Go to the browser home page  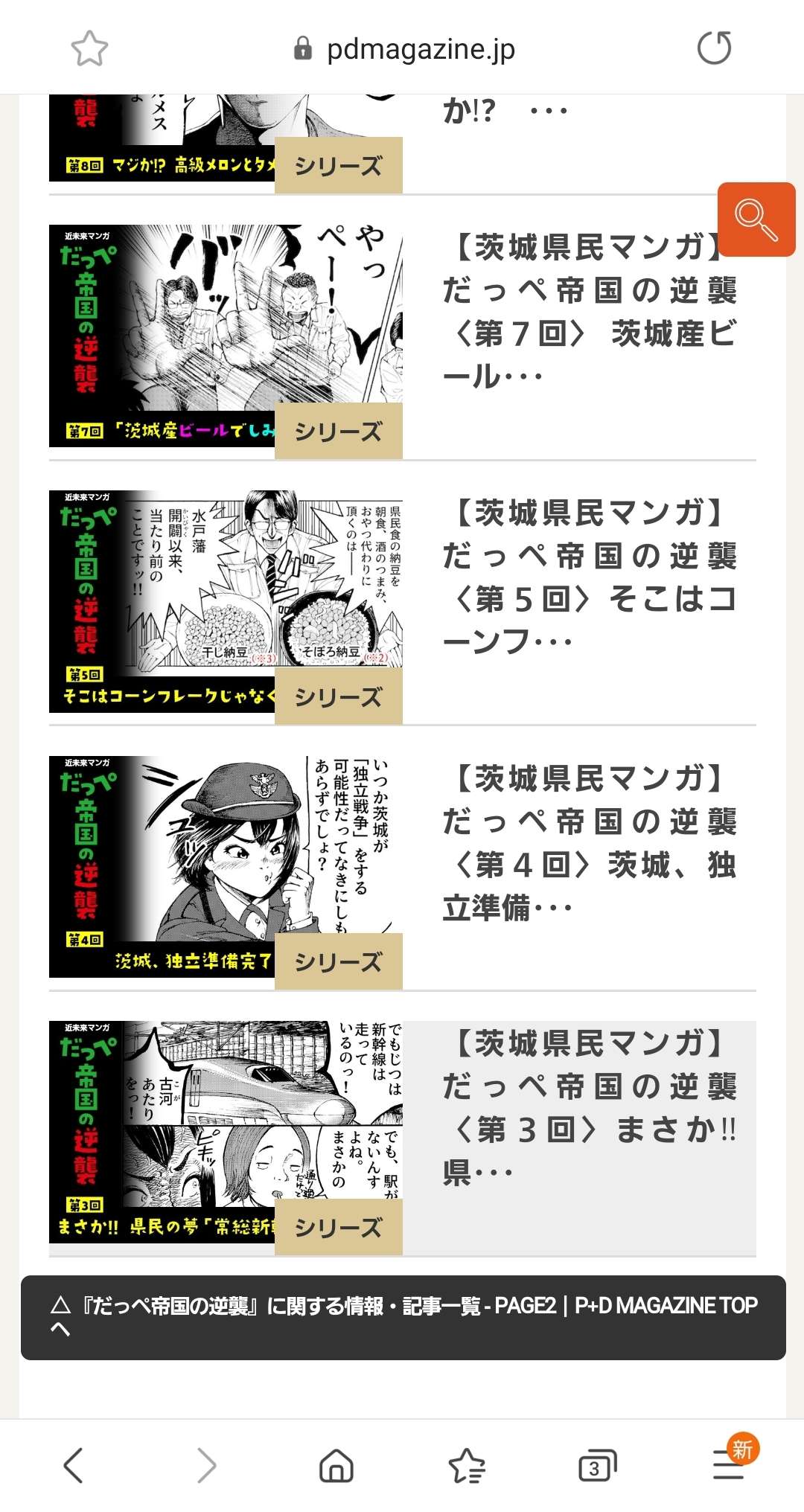point(336,1466)
